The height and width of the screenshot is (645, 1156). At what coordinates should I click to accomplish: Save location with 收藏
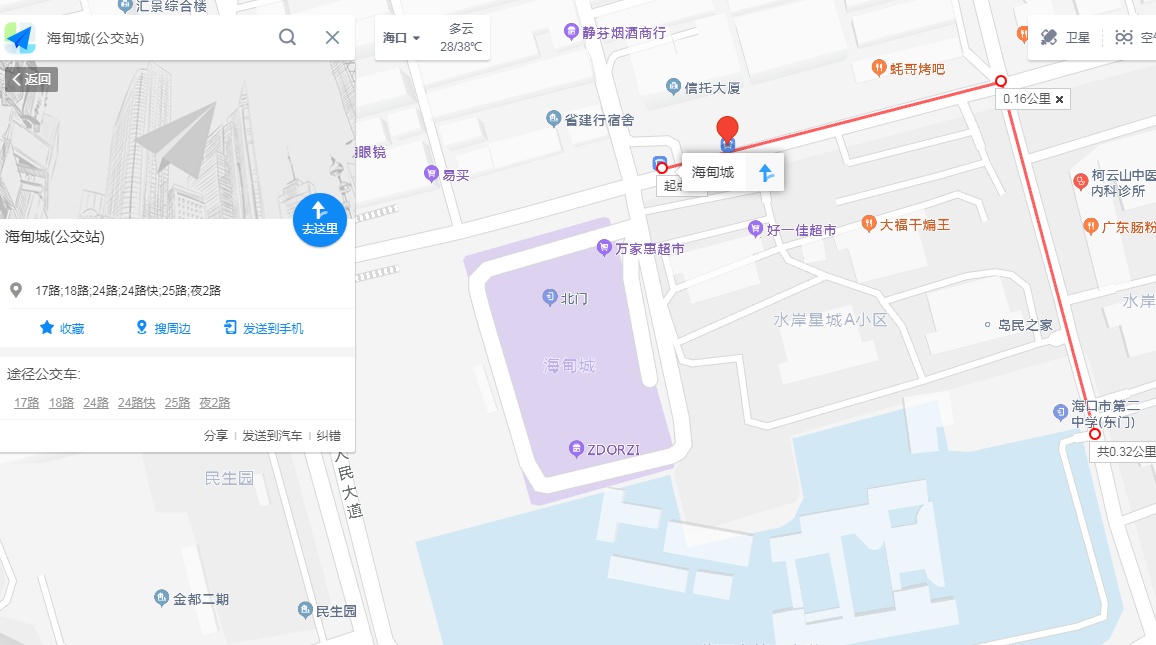[61, 328]
